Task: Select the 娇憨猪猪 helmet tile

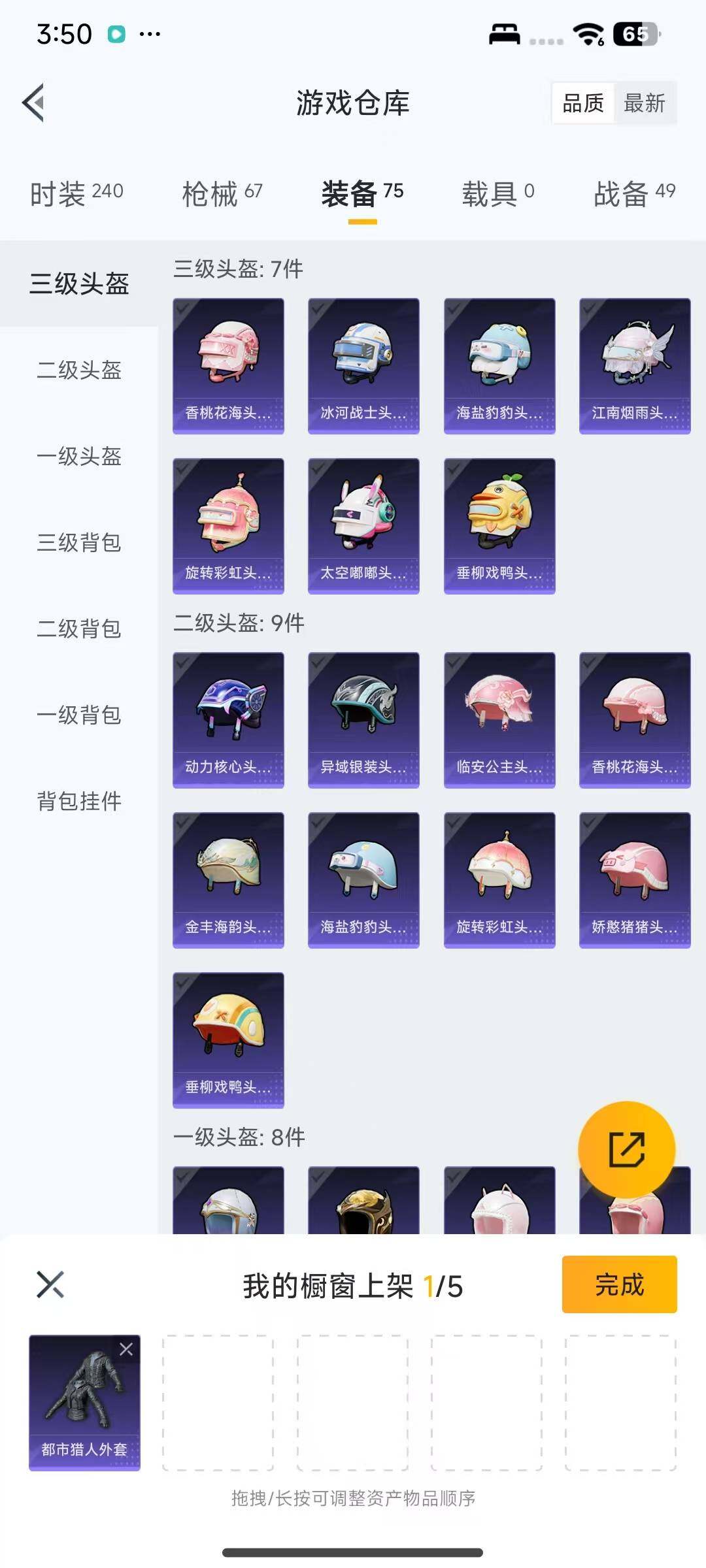Action: coord(635,880)
